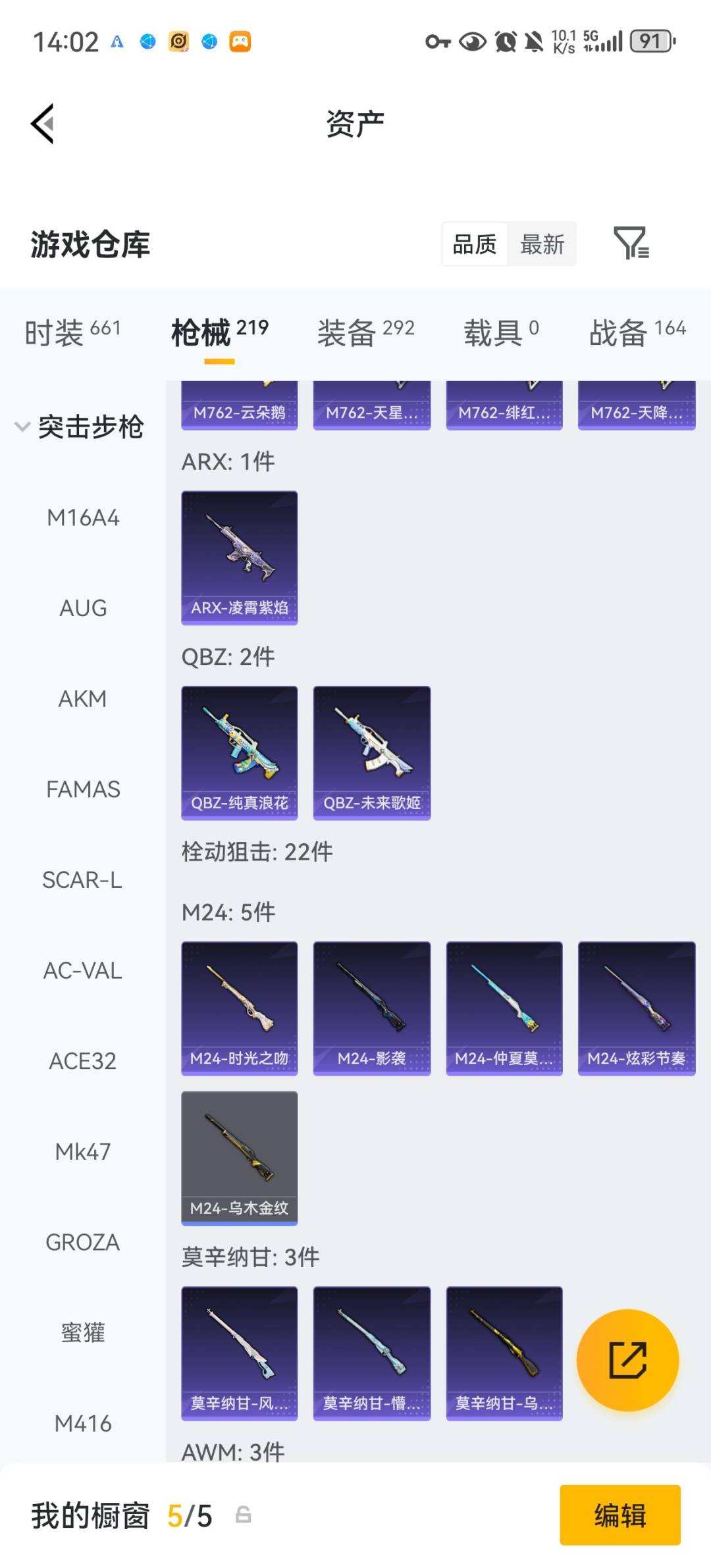Select AKM in the side list
711x1568 pixels.
pos(83,698)
